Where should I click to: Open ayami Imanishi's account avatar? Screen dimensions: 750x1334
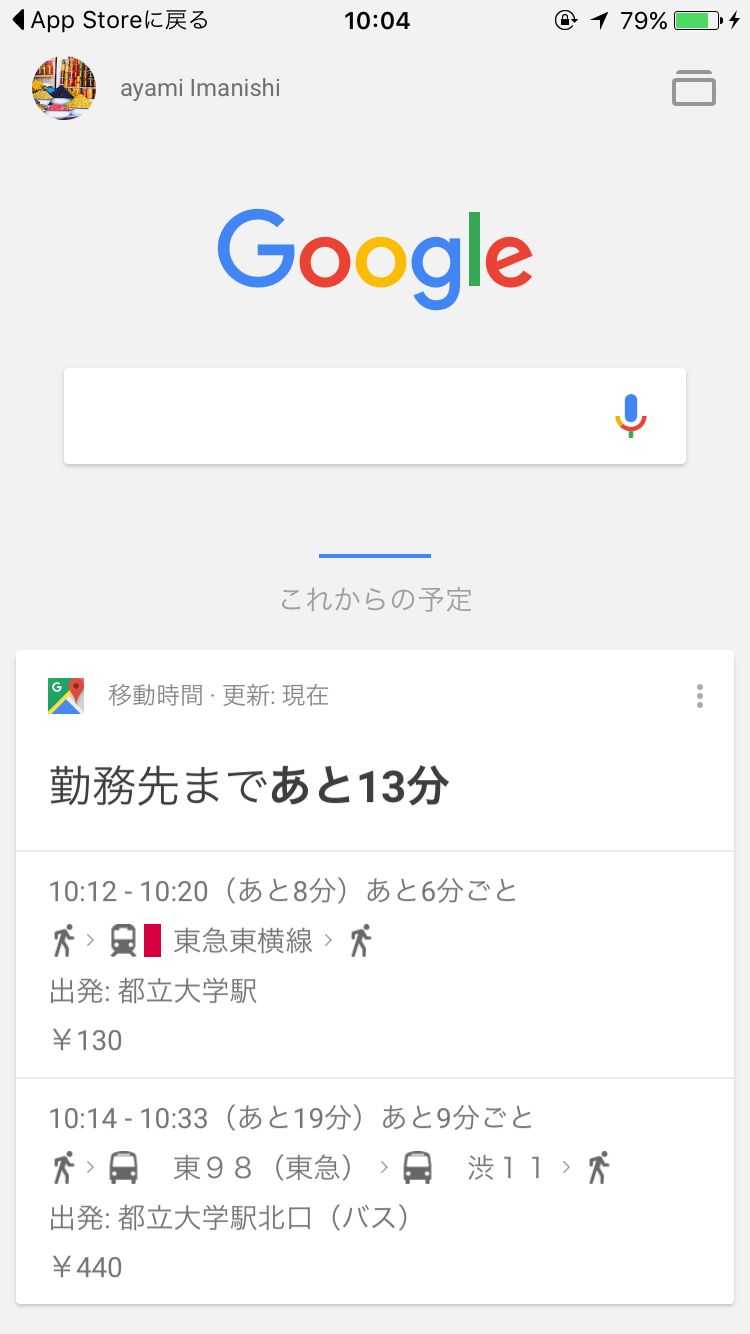tap(65, 88)
